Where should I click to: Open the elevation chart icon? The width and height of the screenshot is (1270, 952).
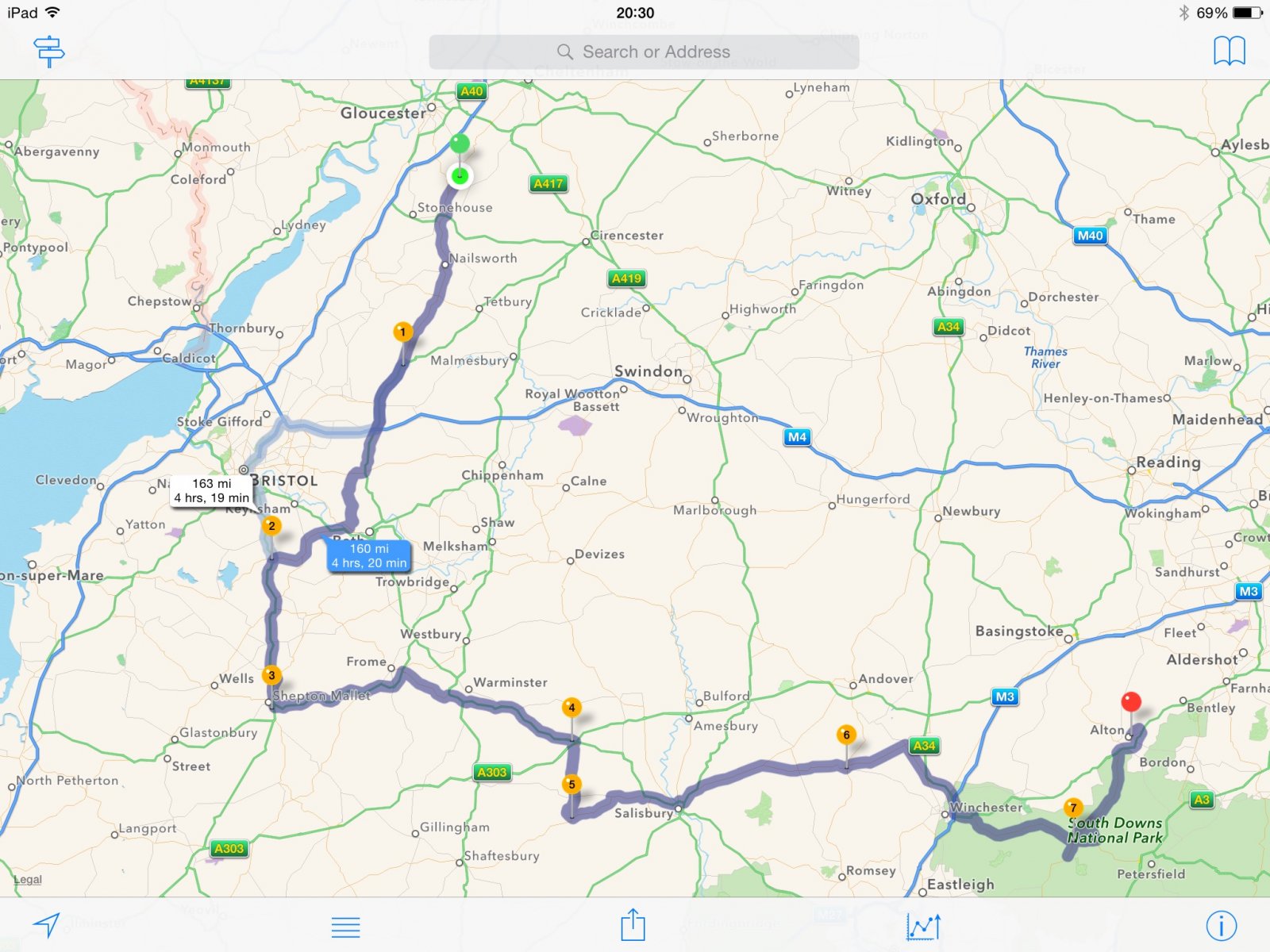[923, 926]
